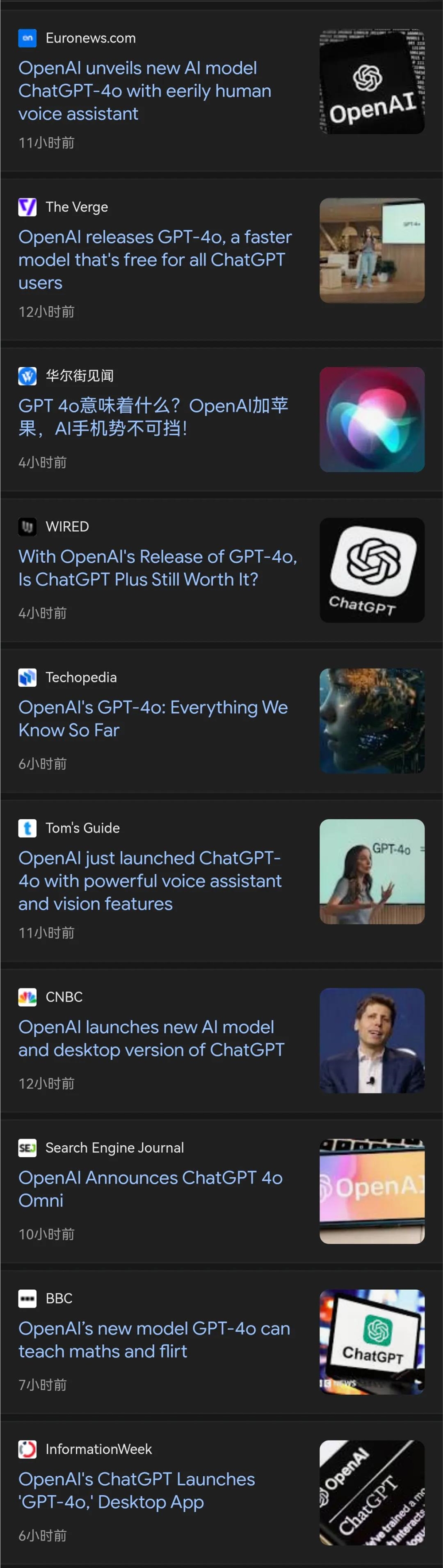View WIRED's ChatGPT Plus article
This screenshot has width=443, height=1568.
point(158,568)
